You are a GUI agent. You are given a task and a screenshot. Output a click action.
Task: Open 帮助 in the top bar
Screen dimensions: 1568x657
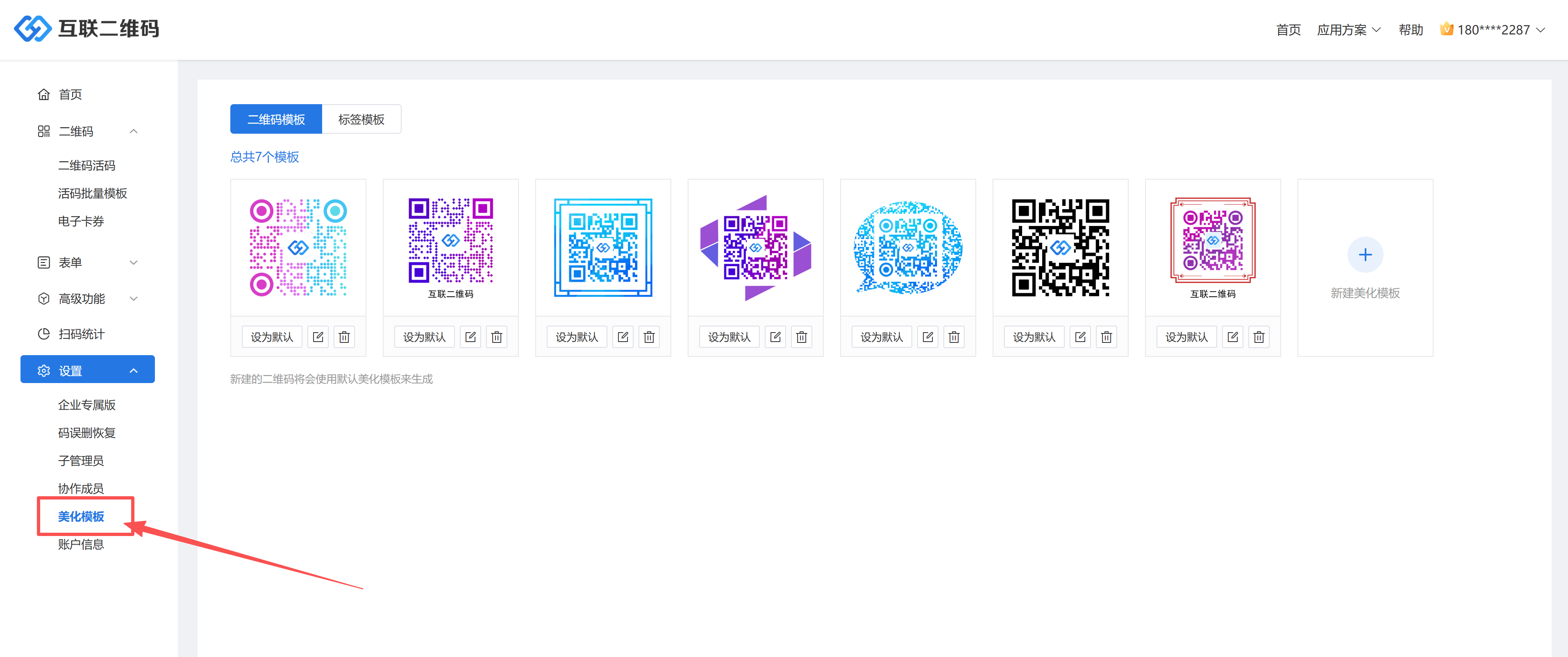tap(1410, 30)
